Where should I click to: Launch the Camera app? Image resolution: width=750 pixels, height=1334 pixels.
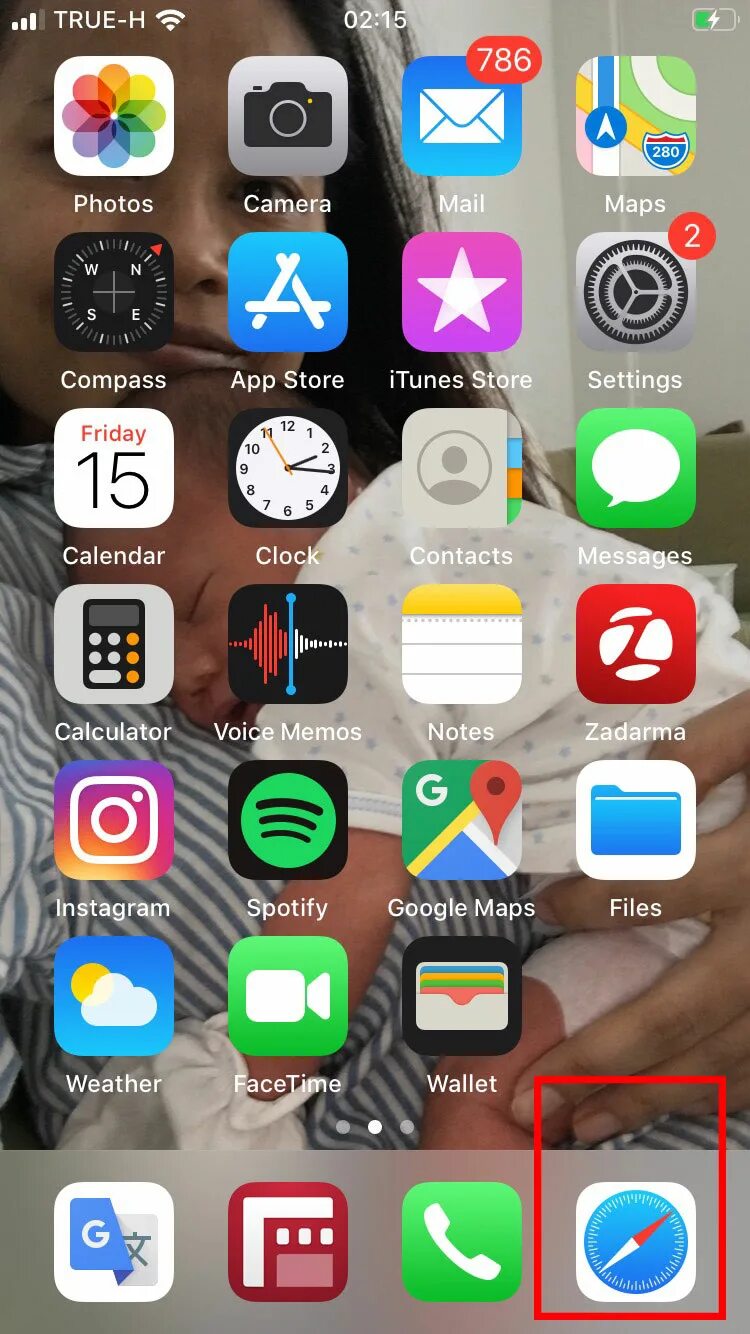pyautogui.click(x=288, y=116)
